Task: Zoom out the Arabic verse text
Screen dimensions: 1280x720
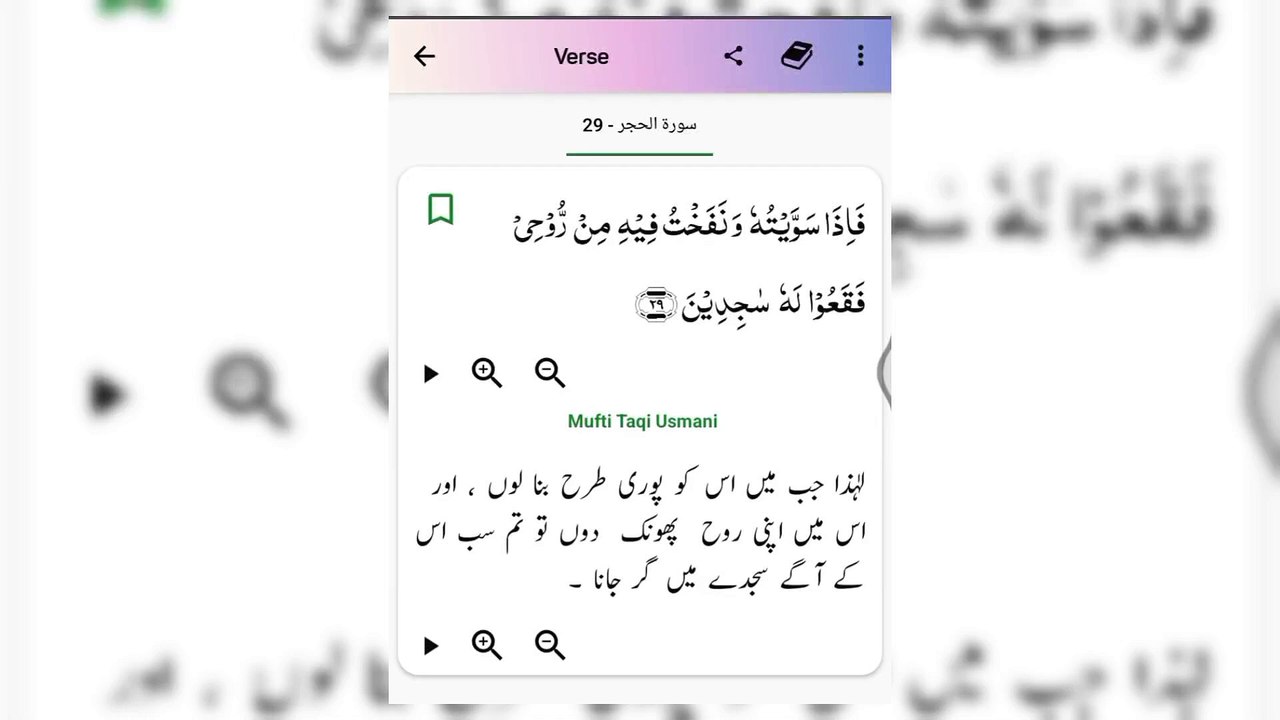Action: tap(550, 373)
